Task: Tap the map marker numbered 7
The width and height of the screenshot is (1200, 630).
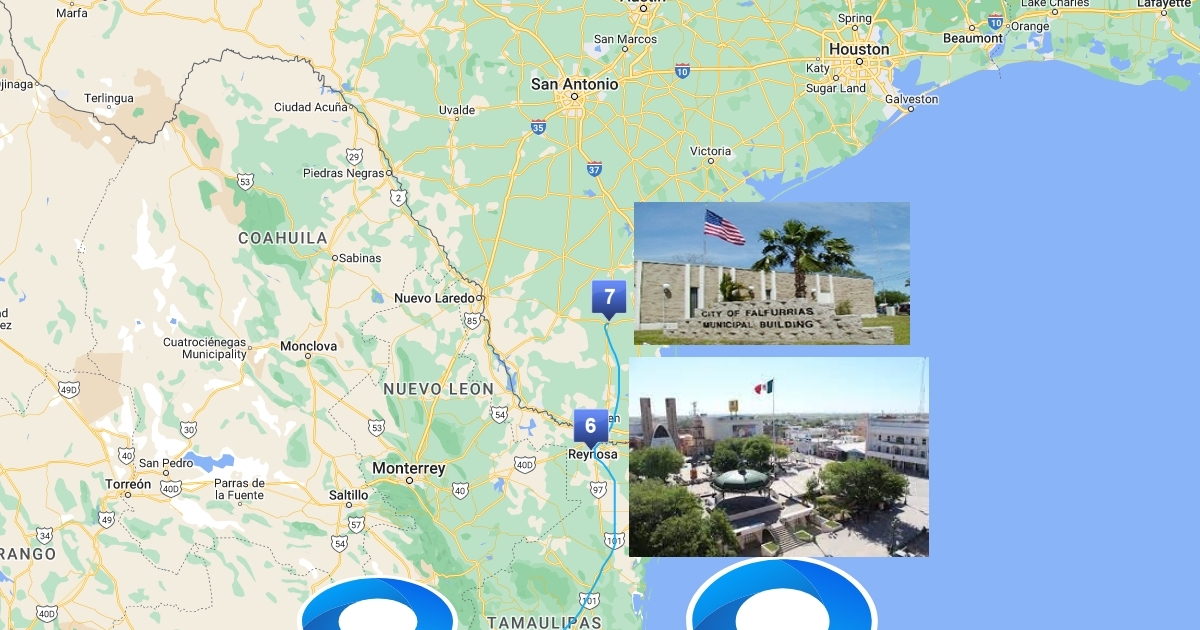Action: pos(608,298)
